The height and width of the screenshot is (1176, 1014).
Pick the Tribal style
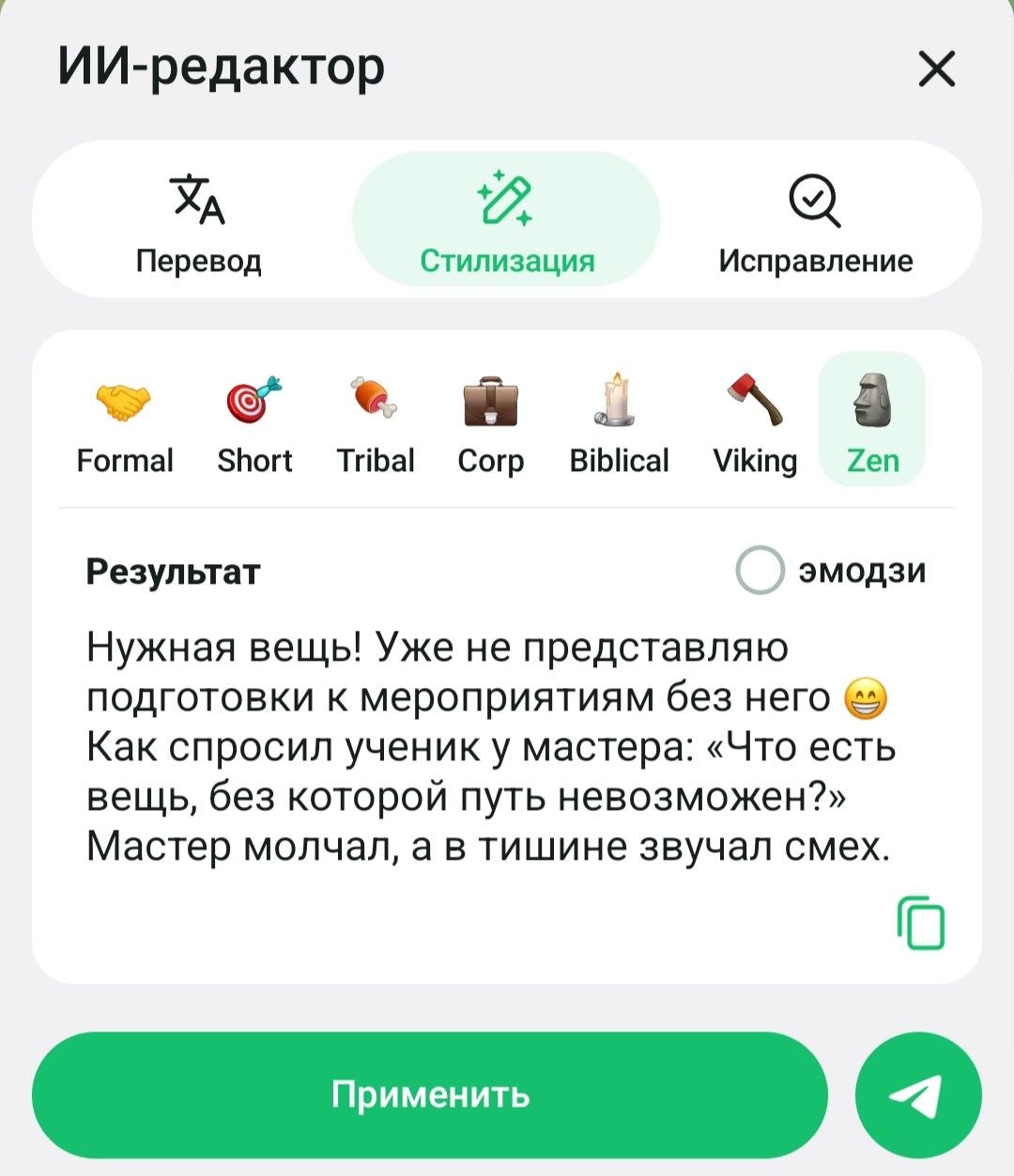pos(376,422)
